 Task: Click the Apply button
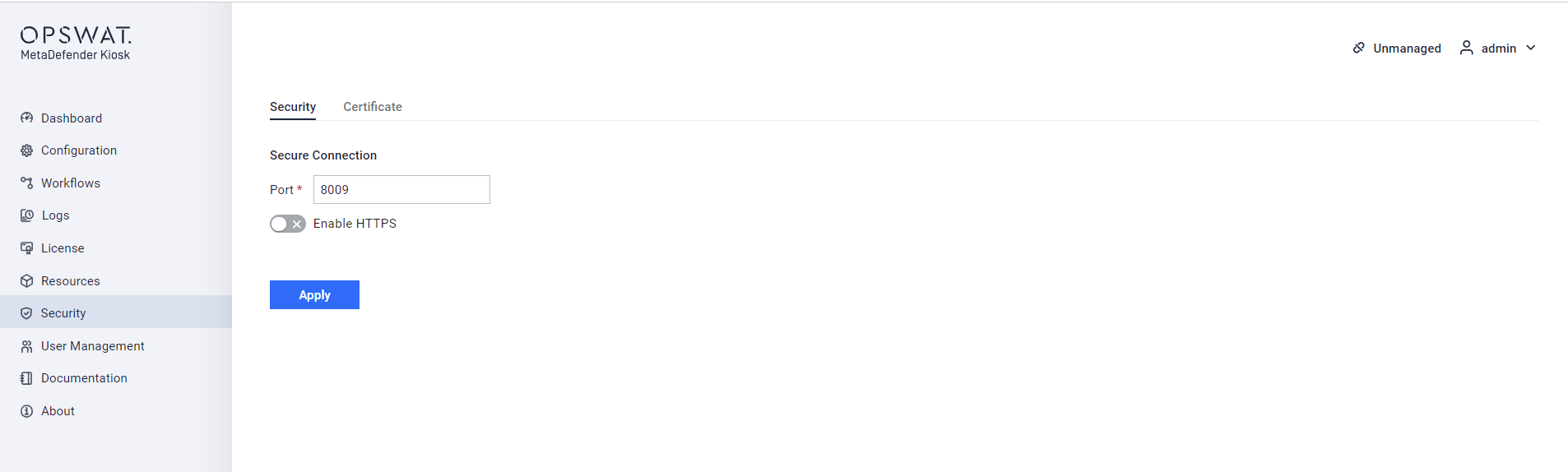[314, 295]
